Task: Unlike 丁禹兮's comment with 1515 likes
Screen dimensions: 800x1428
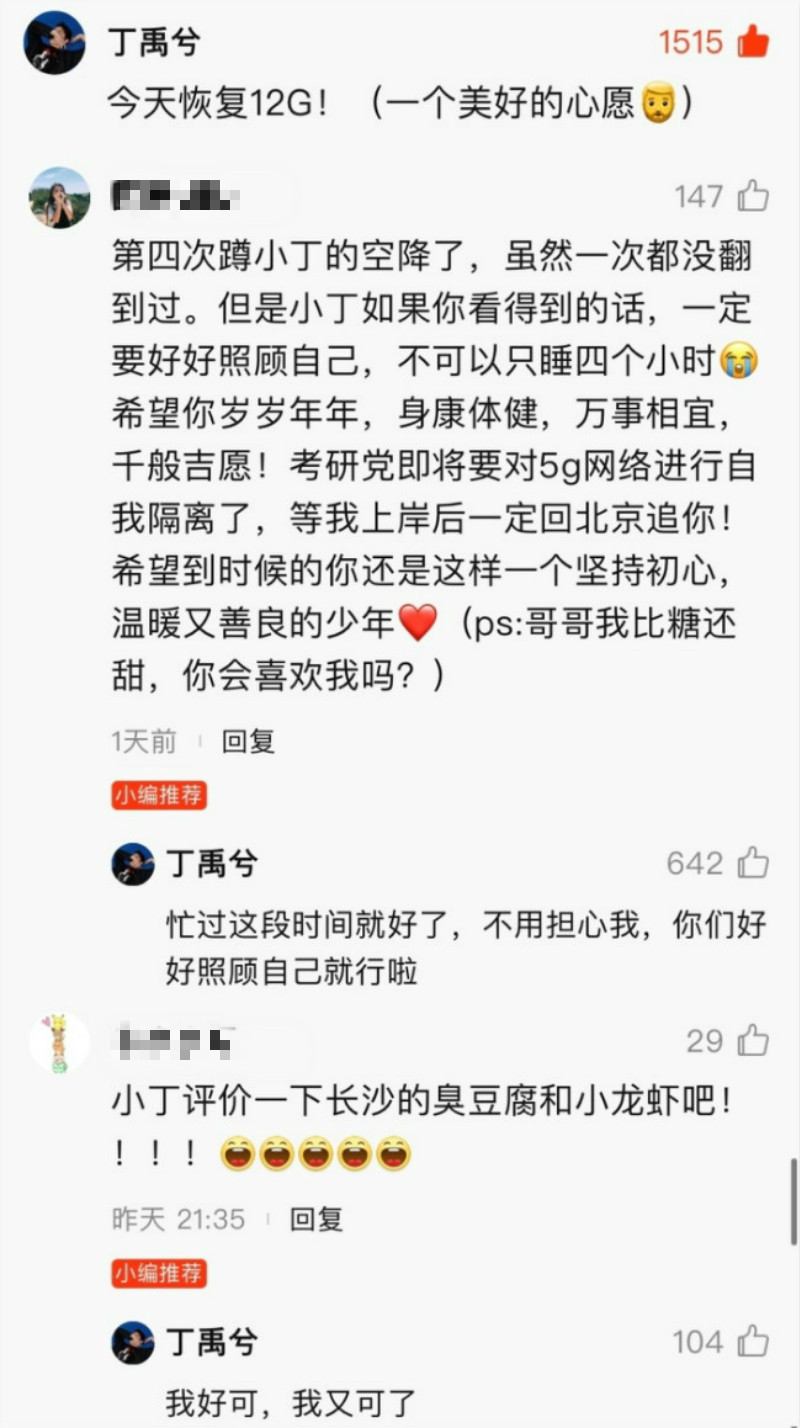Action: [752, 41]
